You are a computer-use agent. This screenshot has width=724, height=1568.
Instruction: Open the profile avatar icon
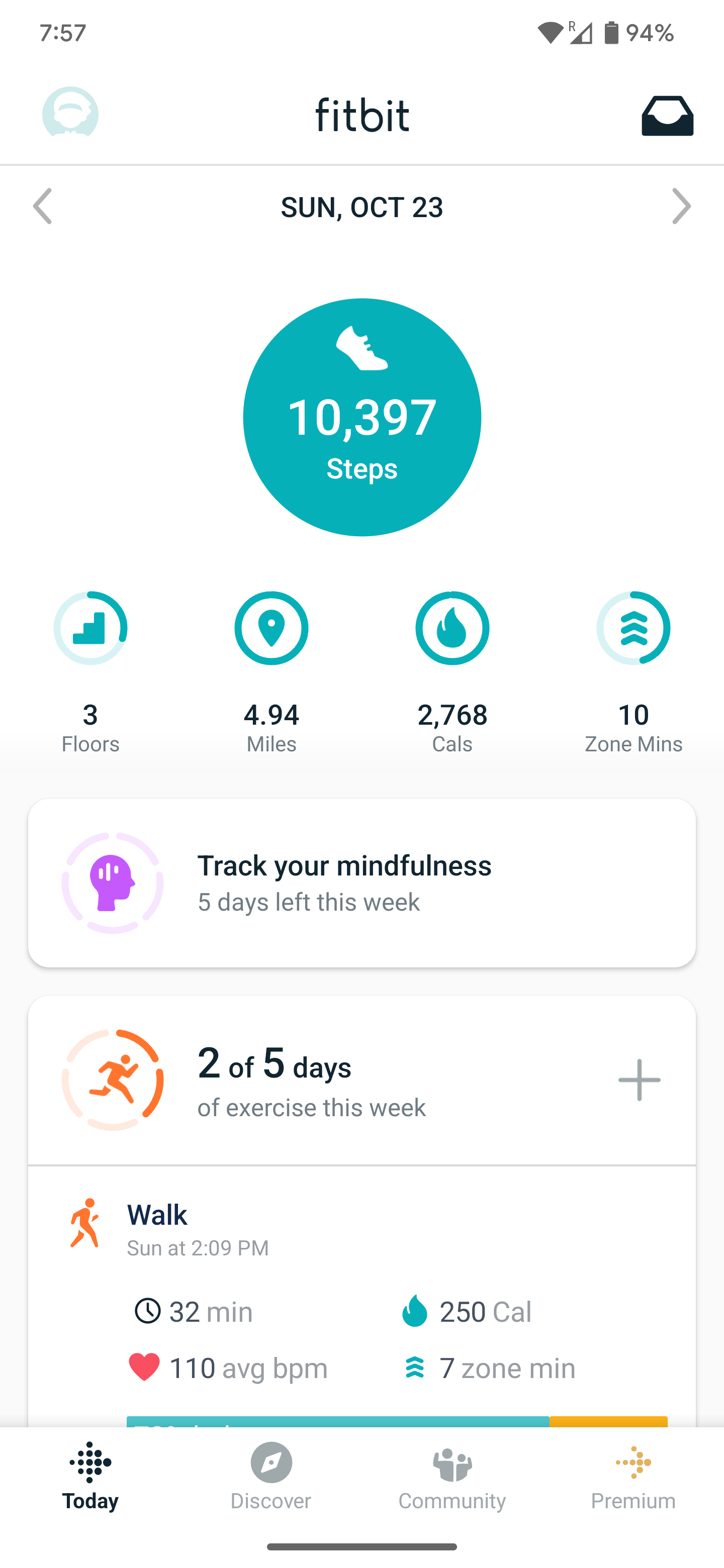pyautogui.click(x=69, y=115)
